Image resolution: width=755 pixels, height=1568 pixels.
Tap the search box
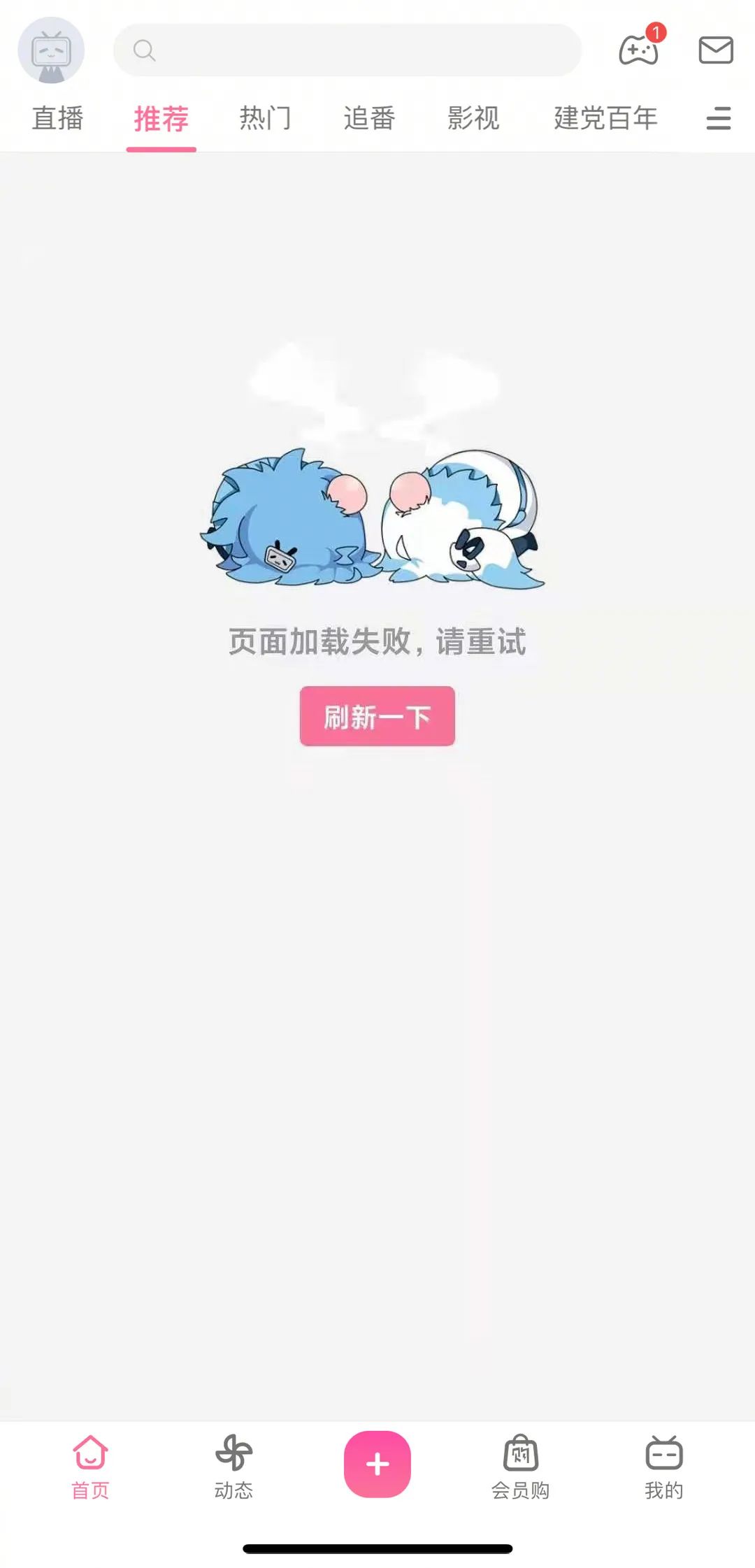pyautogui.click(x=347, y=50)
